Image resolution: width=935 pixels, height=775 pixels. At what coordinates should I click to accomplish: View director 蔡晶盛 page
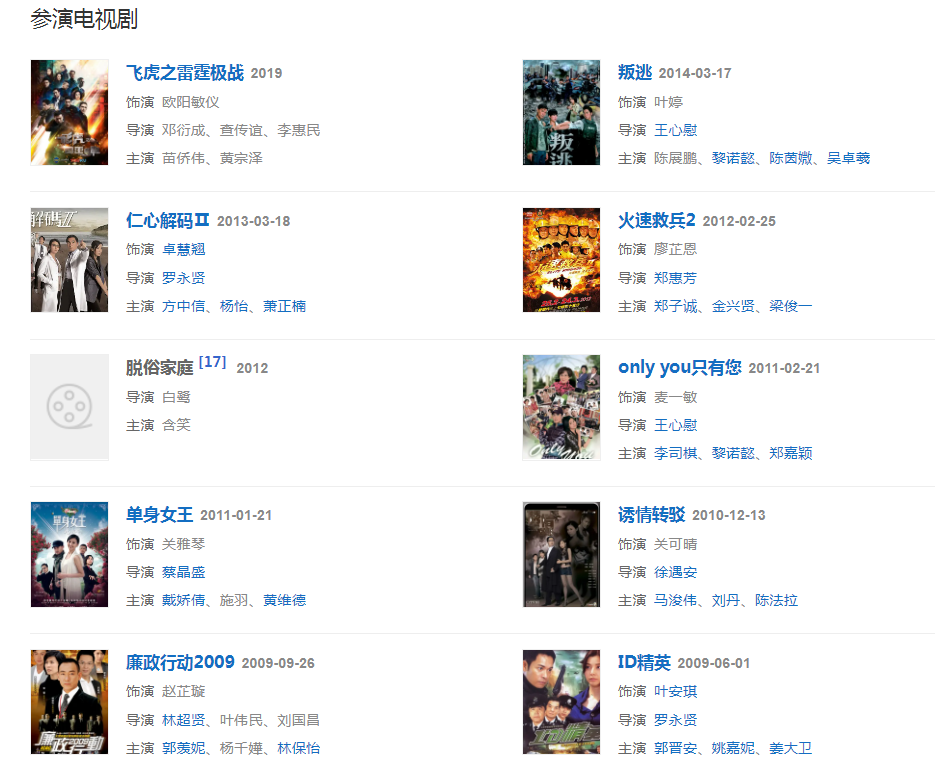click(x=183, y=572)
